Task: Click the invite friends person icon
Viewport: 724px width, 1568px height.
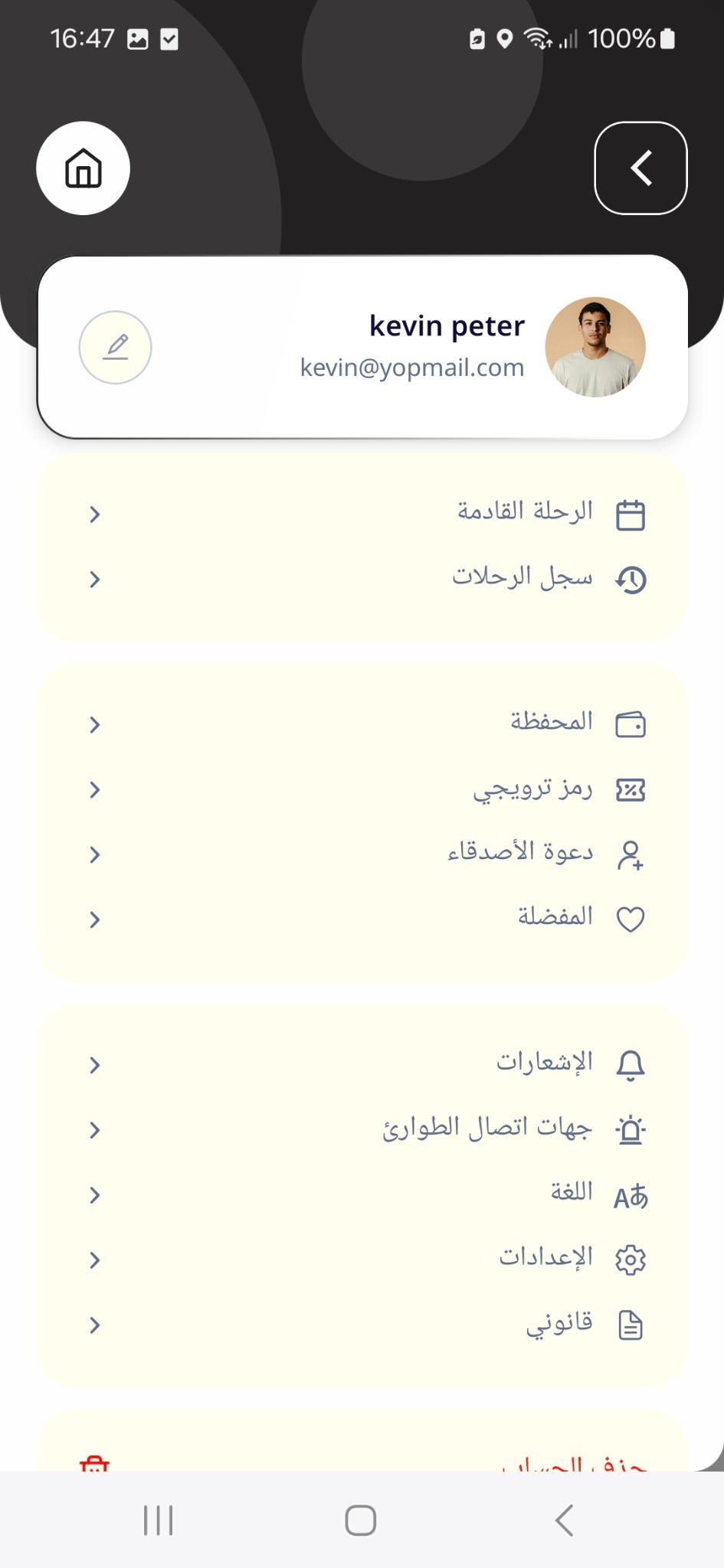Action: [x=631, y=854]
